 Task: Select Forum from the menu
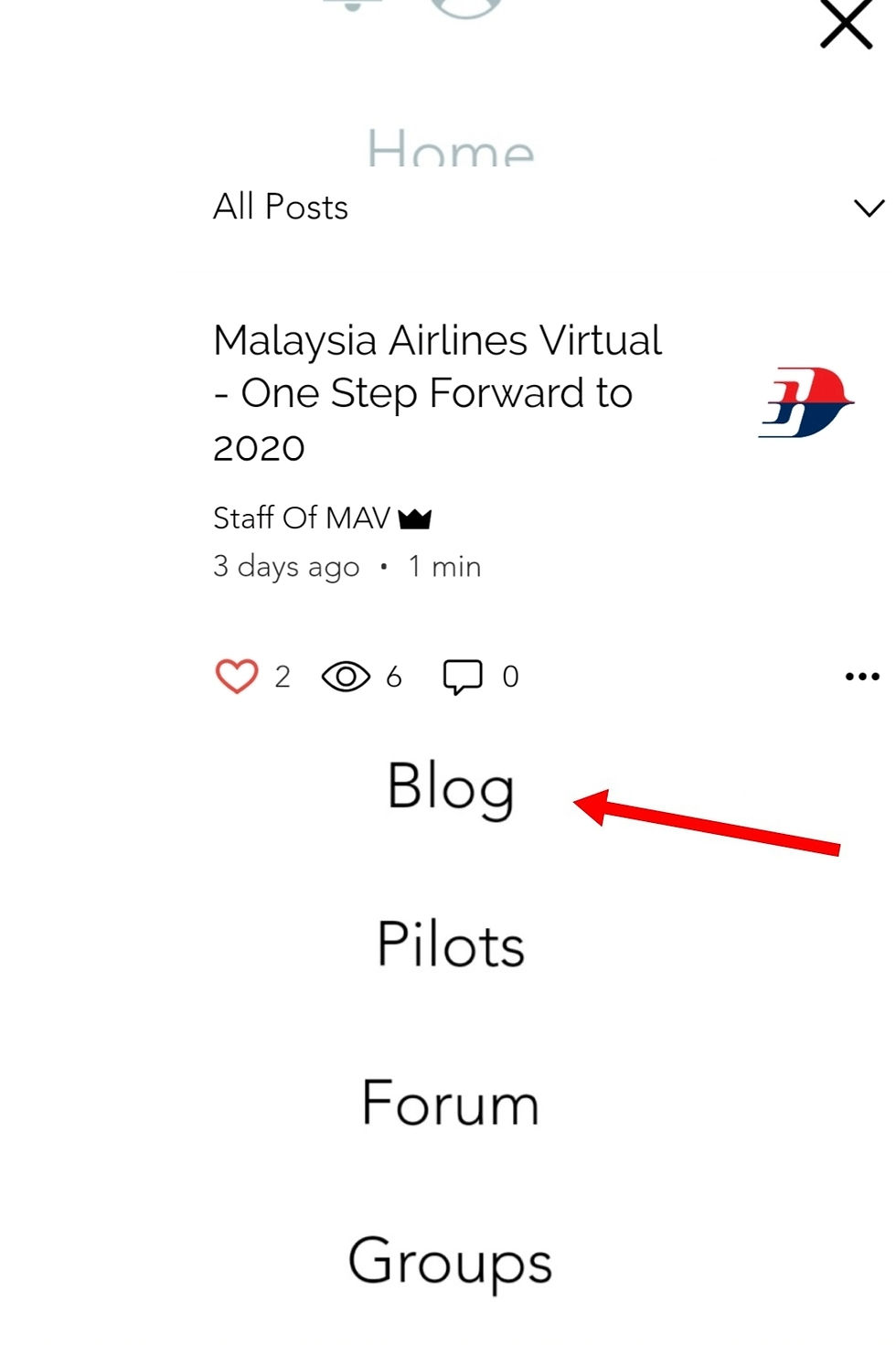pyautogui.click(x=450, y=1103)
